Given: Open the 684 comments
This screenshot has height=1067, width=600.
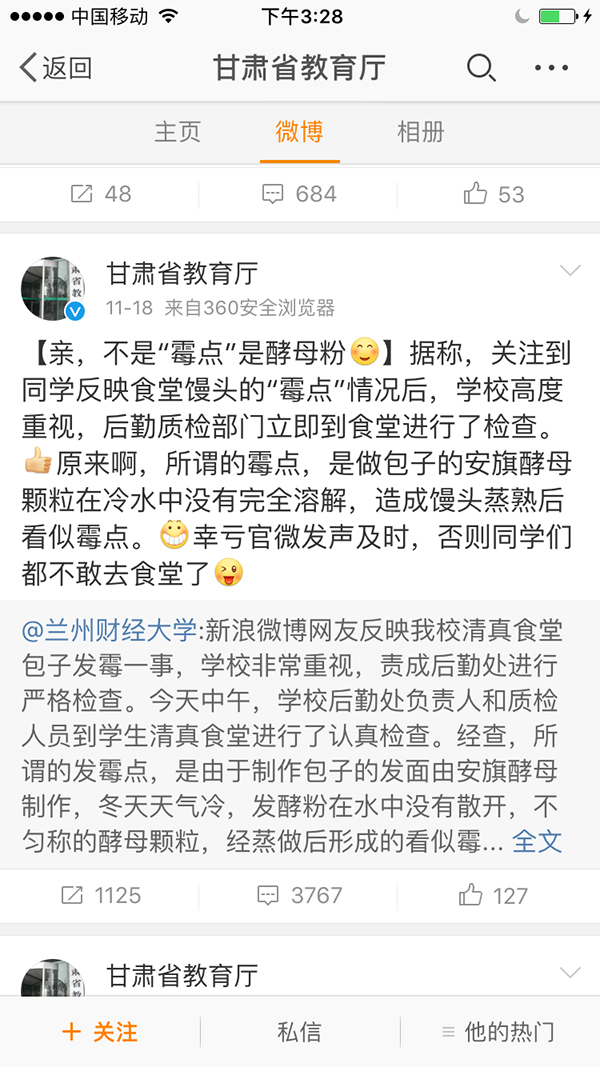Looking at the screenshot, I should click(299, 194).
